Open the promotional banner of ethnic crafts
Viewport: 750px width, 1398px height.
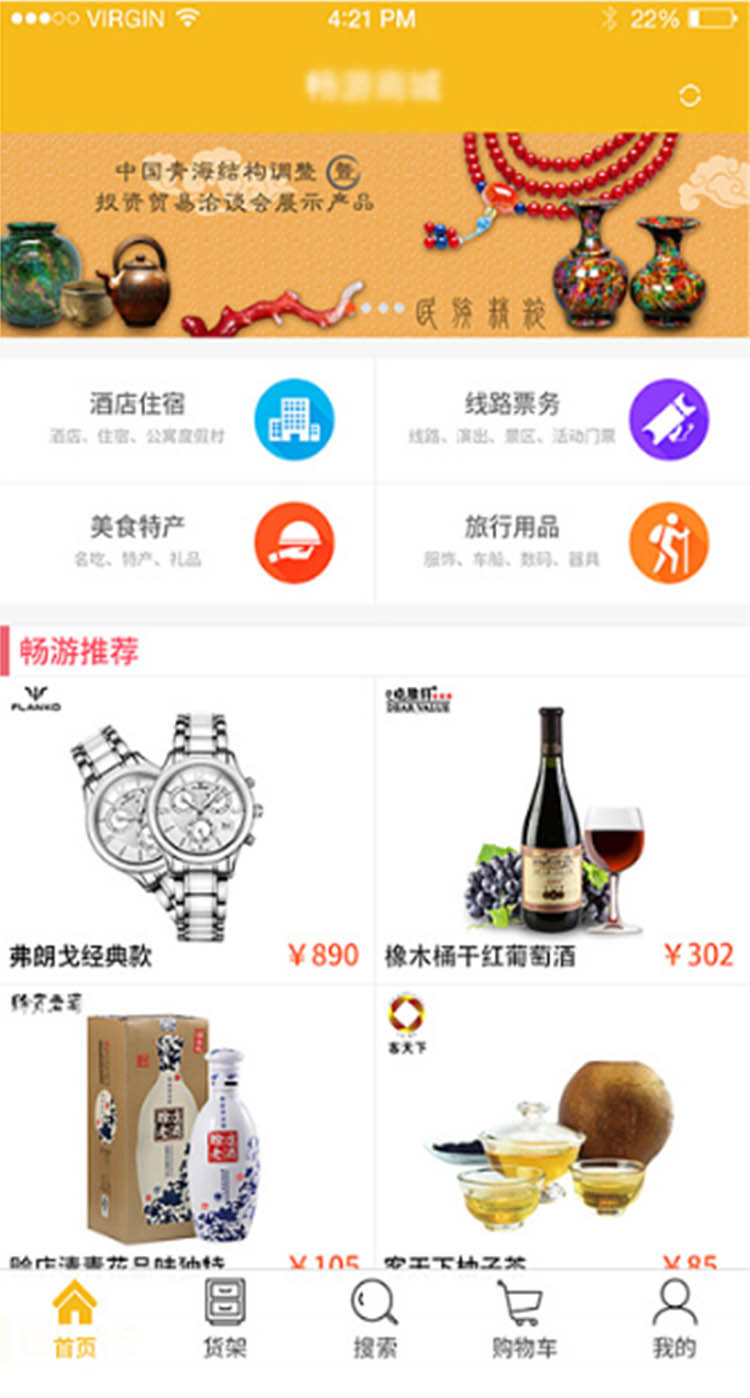375,235
